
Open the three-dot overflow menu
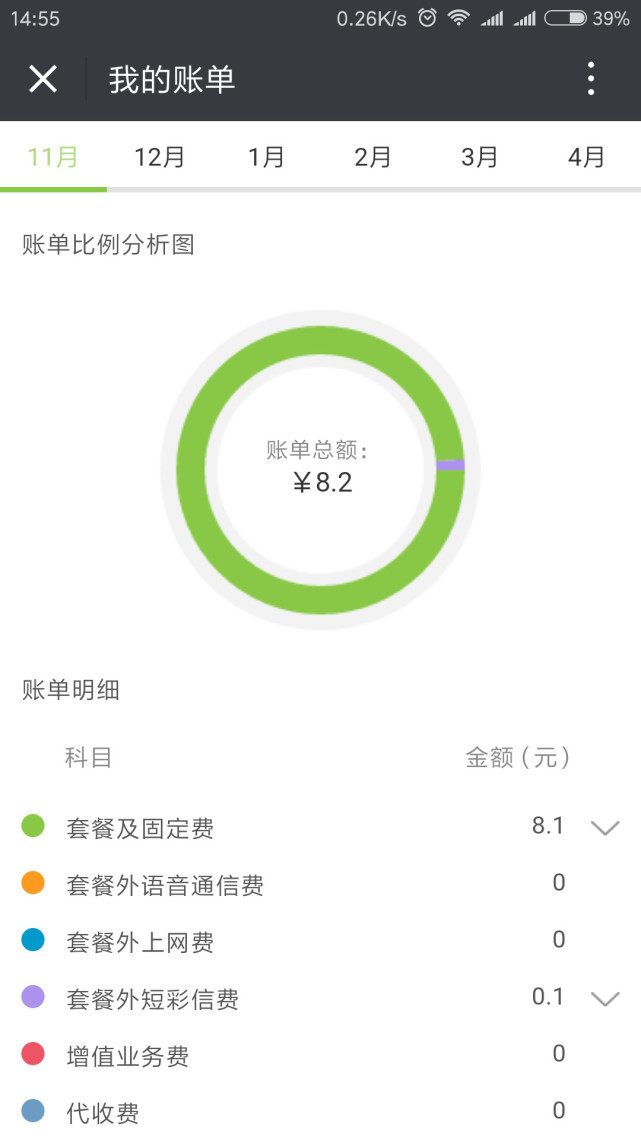click(591, 79)
